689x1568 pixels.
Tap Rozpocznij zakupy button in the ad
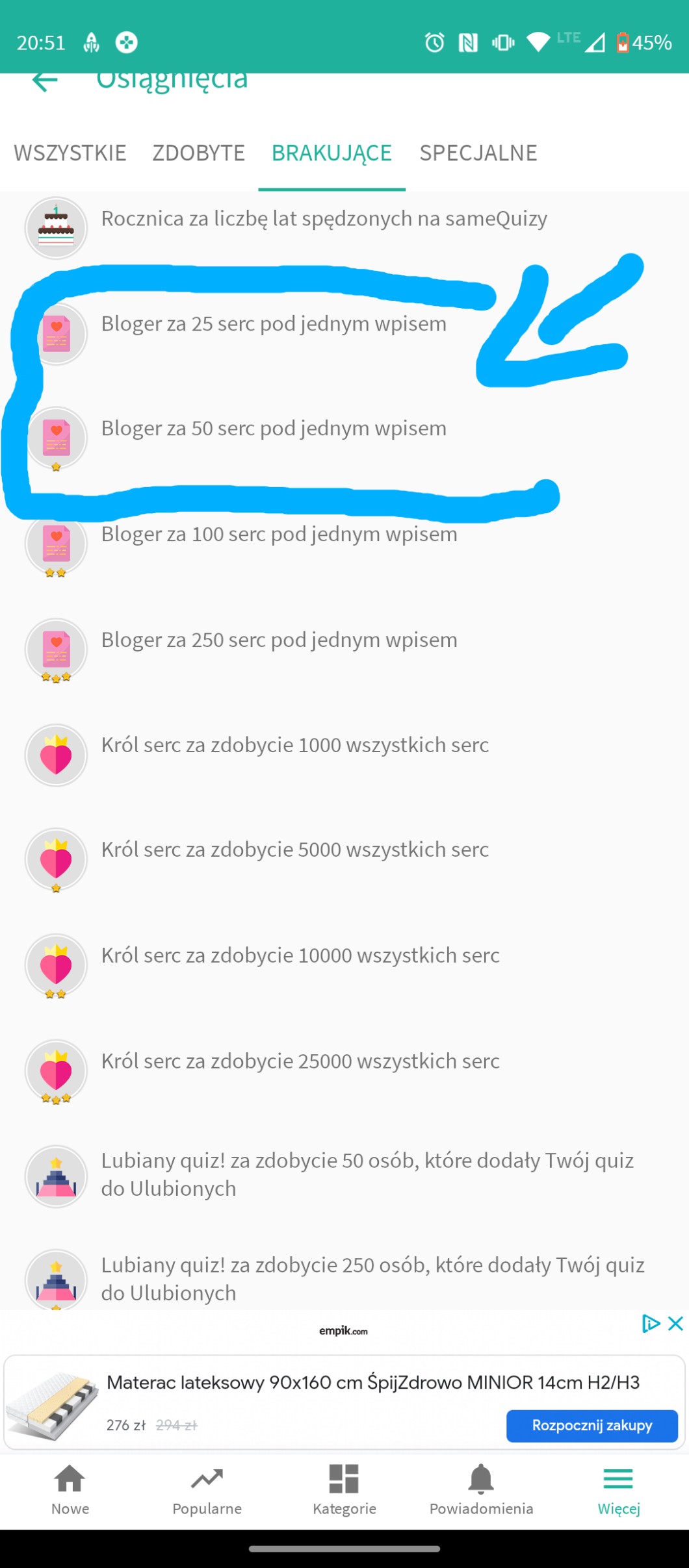pyautogui.click(x=591, y=1425)
